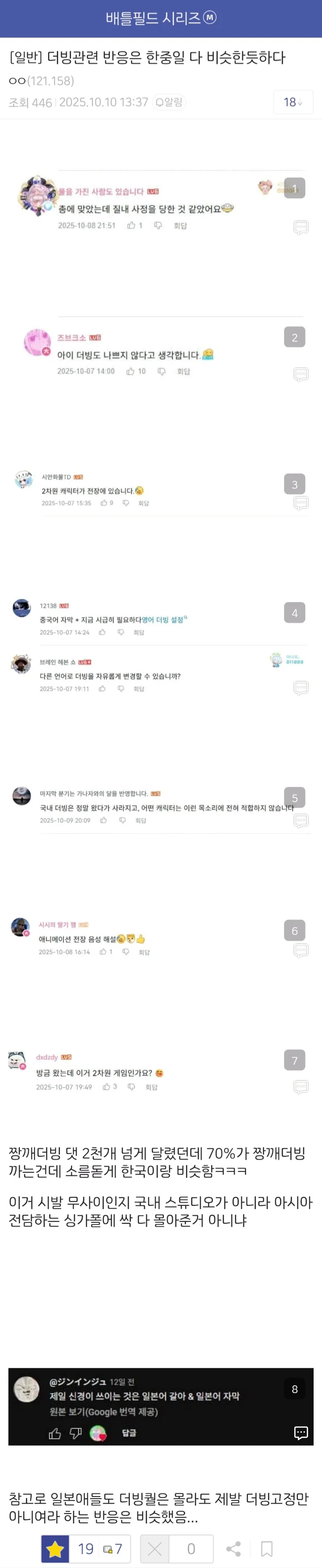The width and height of the screenshot is (322, 1568).
Task: Open the 배틀필드 시리즈 gallery title
Action: [x=161, y=18]
